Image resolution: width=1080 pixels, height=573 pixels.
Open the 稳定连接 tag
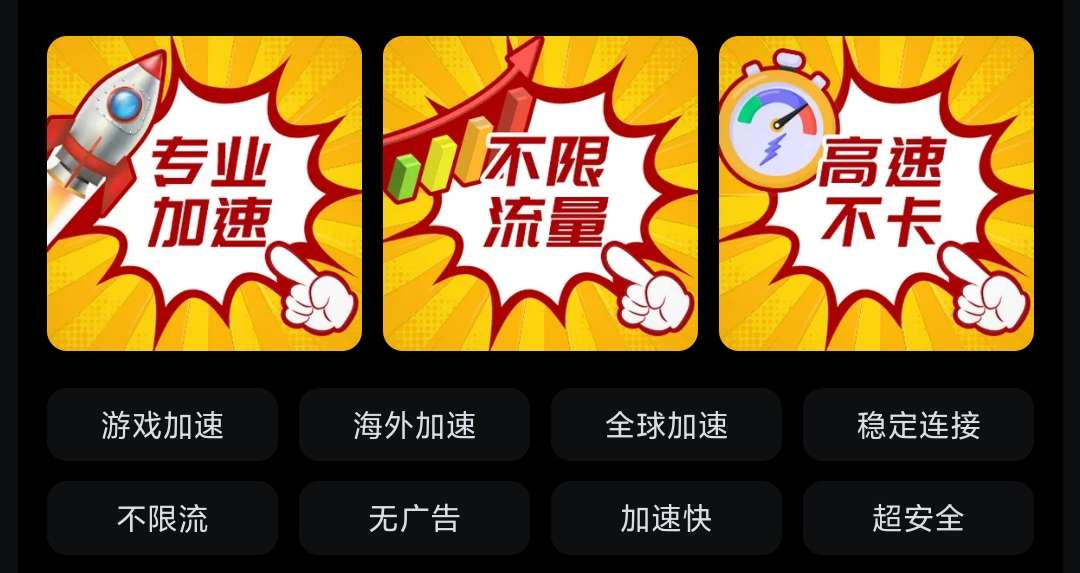[918, 425]
